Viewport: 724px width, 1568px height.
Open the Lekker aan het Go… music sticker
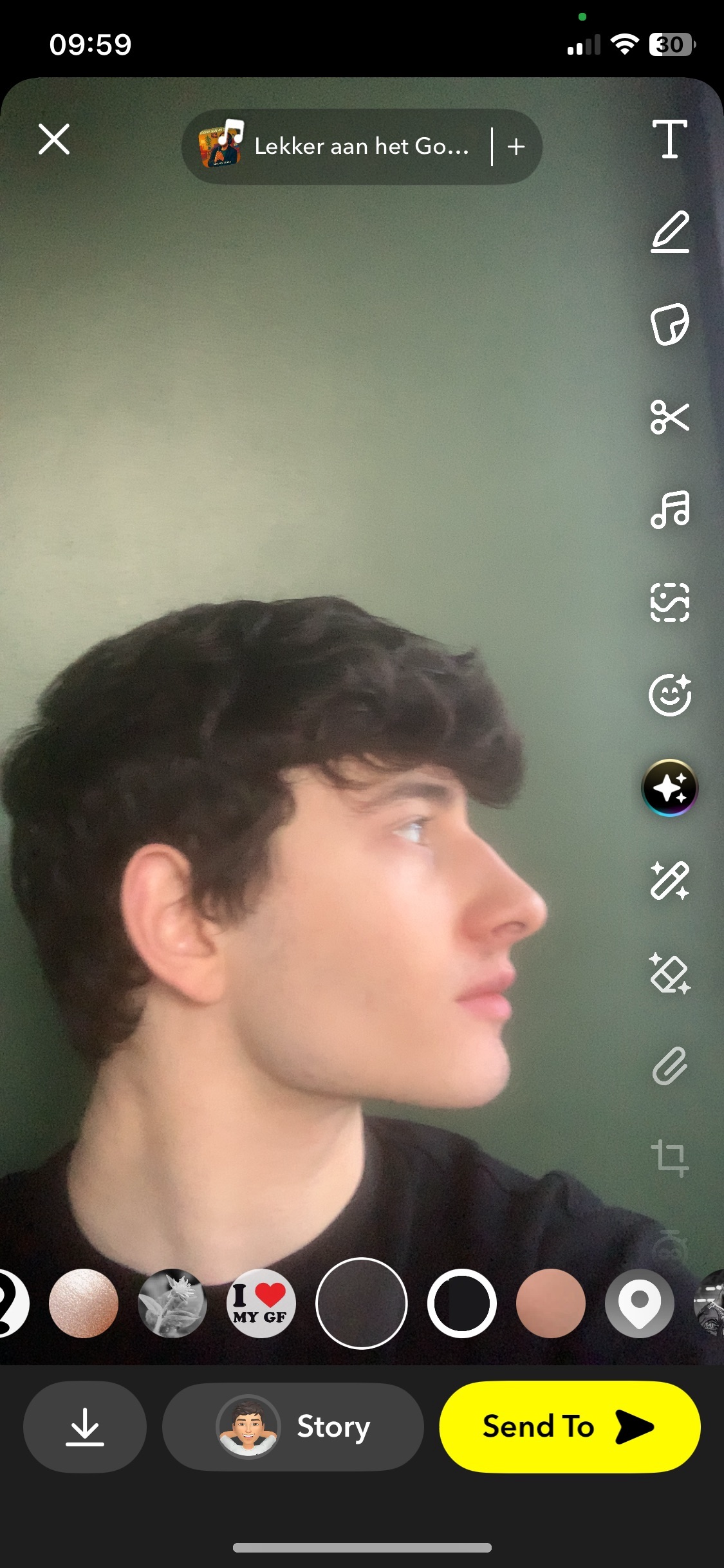(335, 147)
